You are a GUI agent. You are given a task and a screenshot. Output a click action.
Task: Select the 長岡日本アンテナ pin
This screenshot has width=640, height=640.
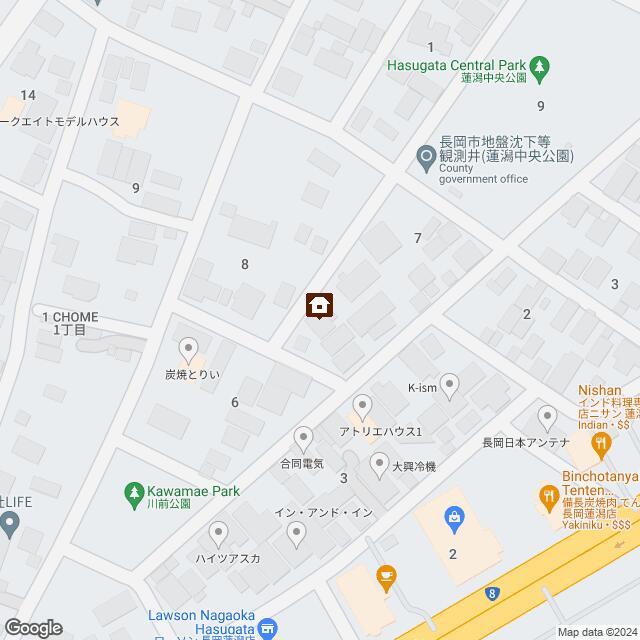coord(547,416)
